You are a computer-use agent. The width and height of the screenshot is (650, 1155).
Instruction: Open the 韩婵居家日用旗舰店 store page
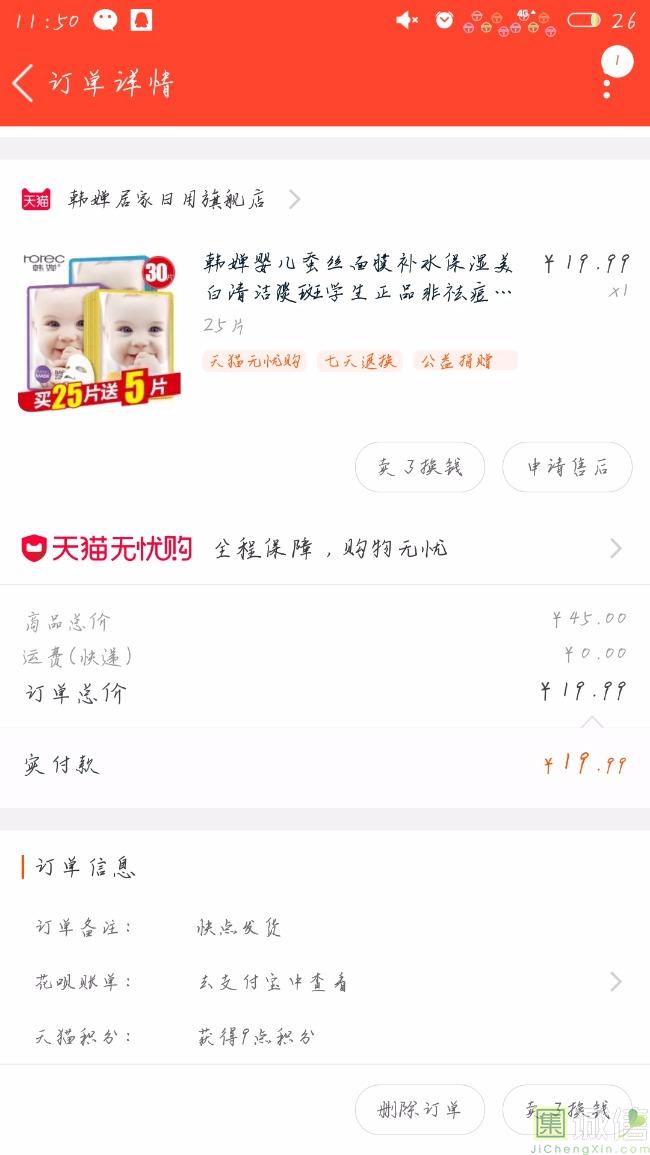coord(167,200)
